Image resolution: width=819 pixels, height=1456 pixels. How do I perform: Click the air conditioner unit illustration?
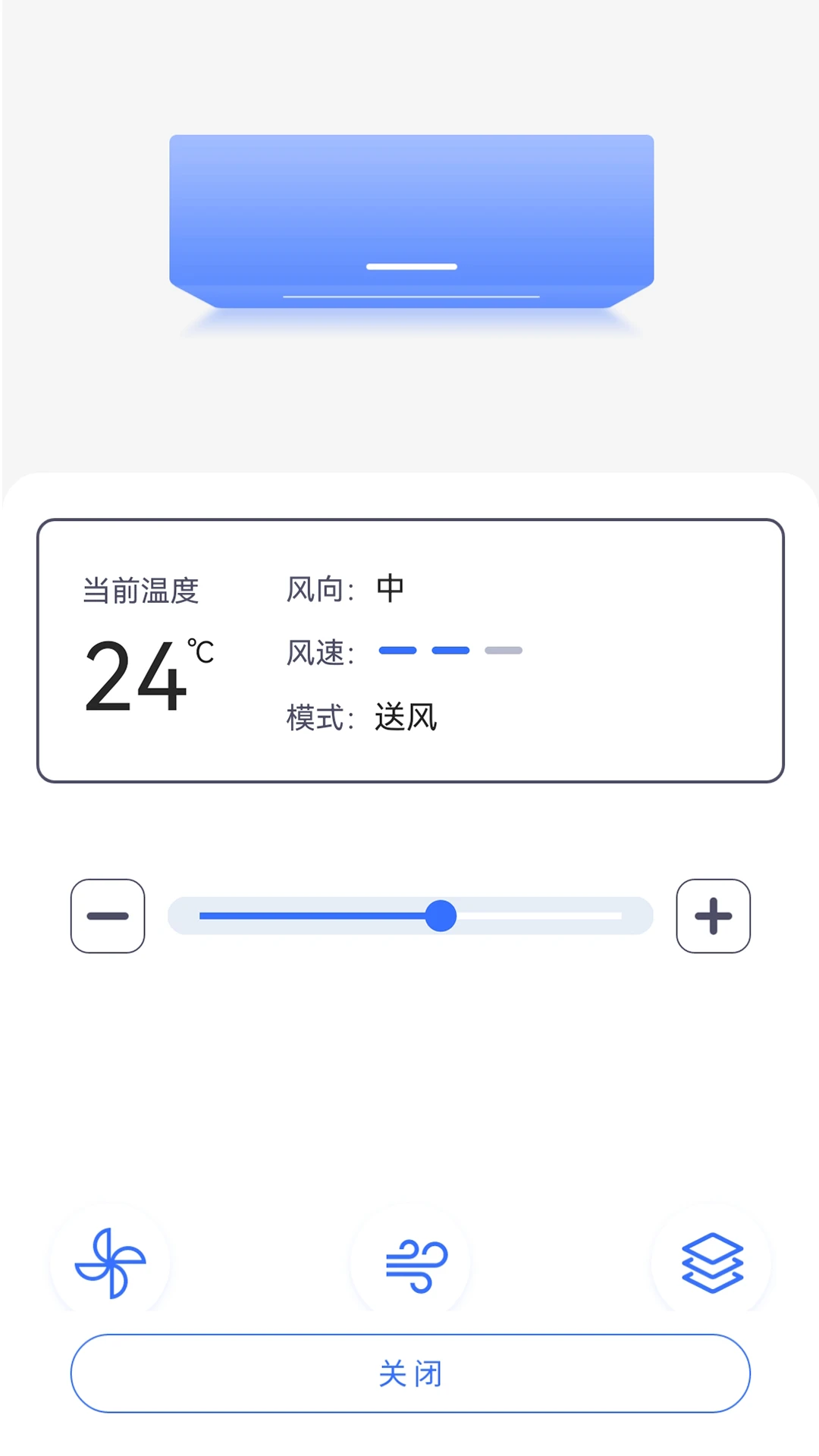[409, 220]
